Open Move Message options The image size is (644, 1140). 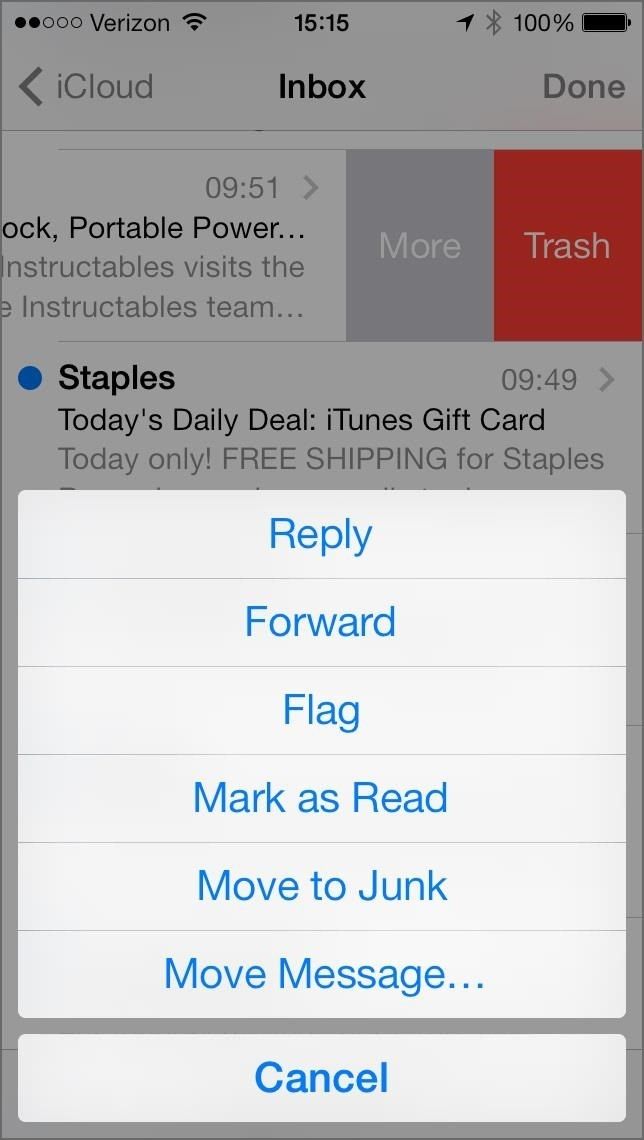pyautogui.click(x=321, y=974)
